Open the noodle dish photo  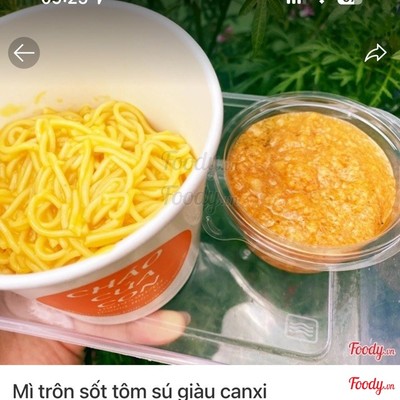(200, 187)
